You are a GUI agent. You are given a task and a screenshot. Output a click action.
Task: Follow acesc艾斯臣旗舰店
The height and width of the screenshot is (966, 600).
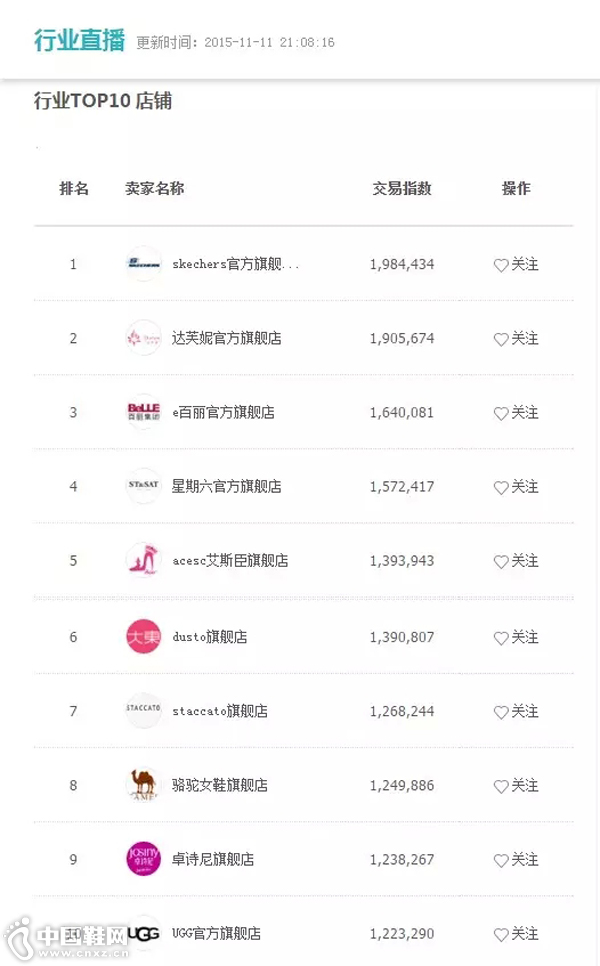pos(516,561)
